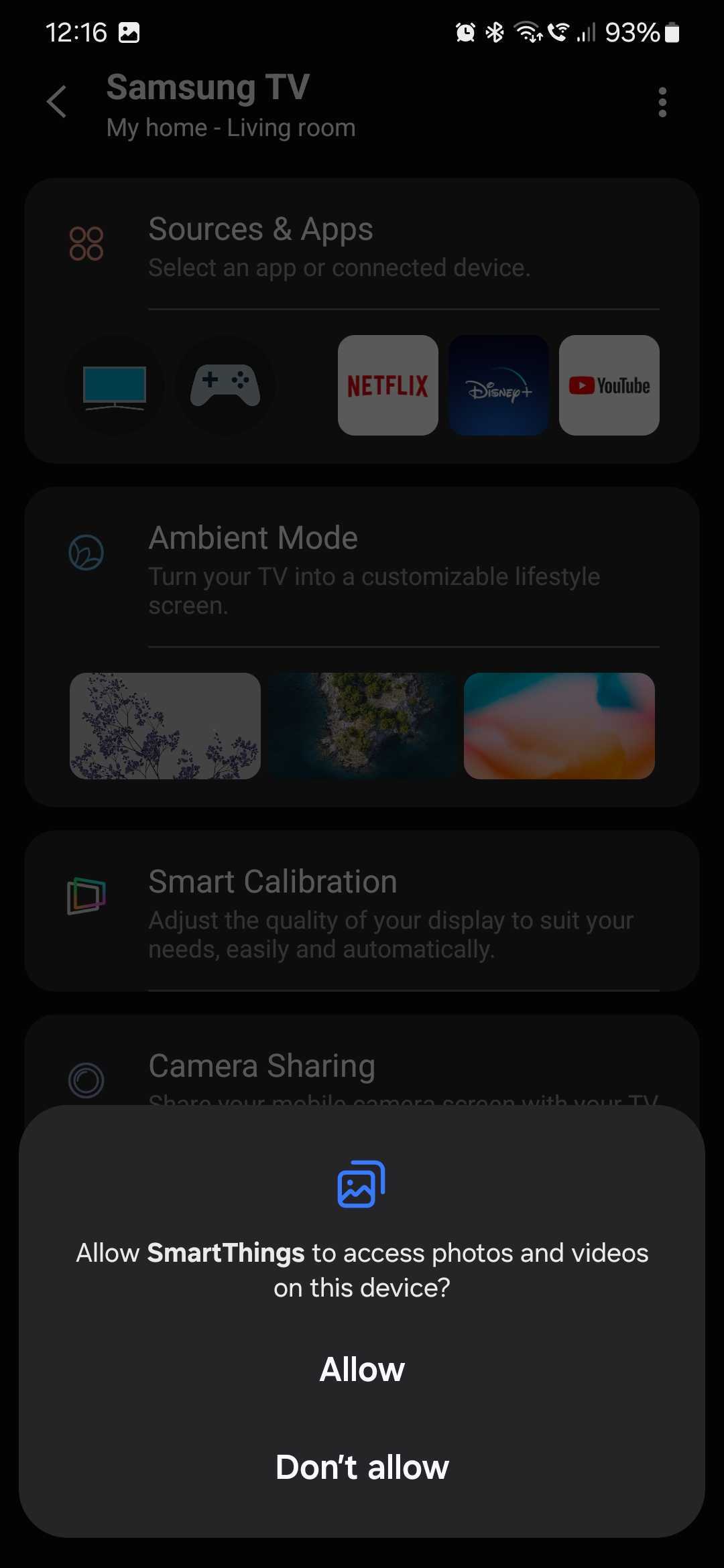Launch Disney+ on the TV
This screenshot has width=724, height=1568.
tap(498, 385)
